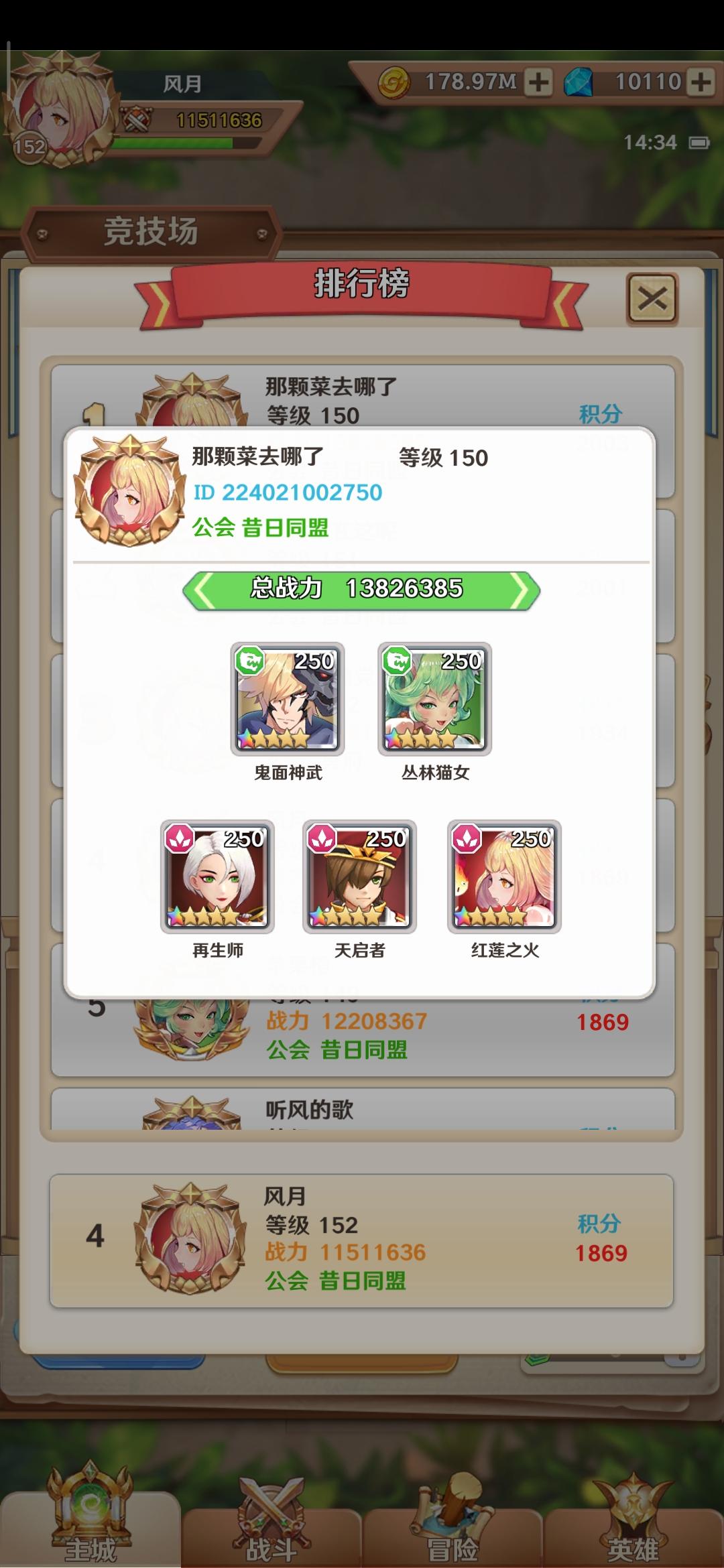The width and height of the screenshot is (724, 1568).
Task: Open hero 鬼面神武 in lineup
Action: (x=288, y=698)
